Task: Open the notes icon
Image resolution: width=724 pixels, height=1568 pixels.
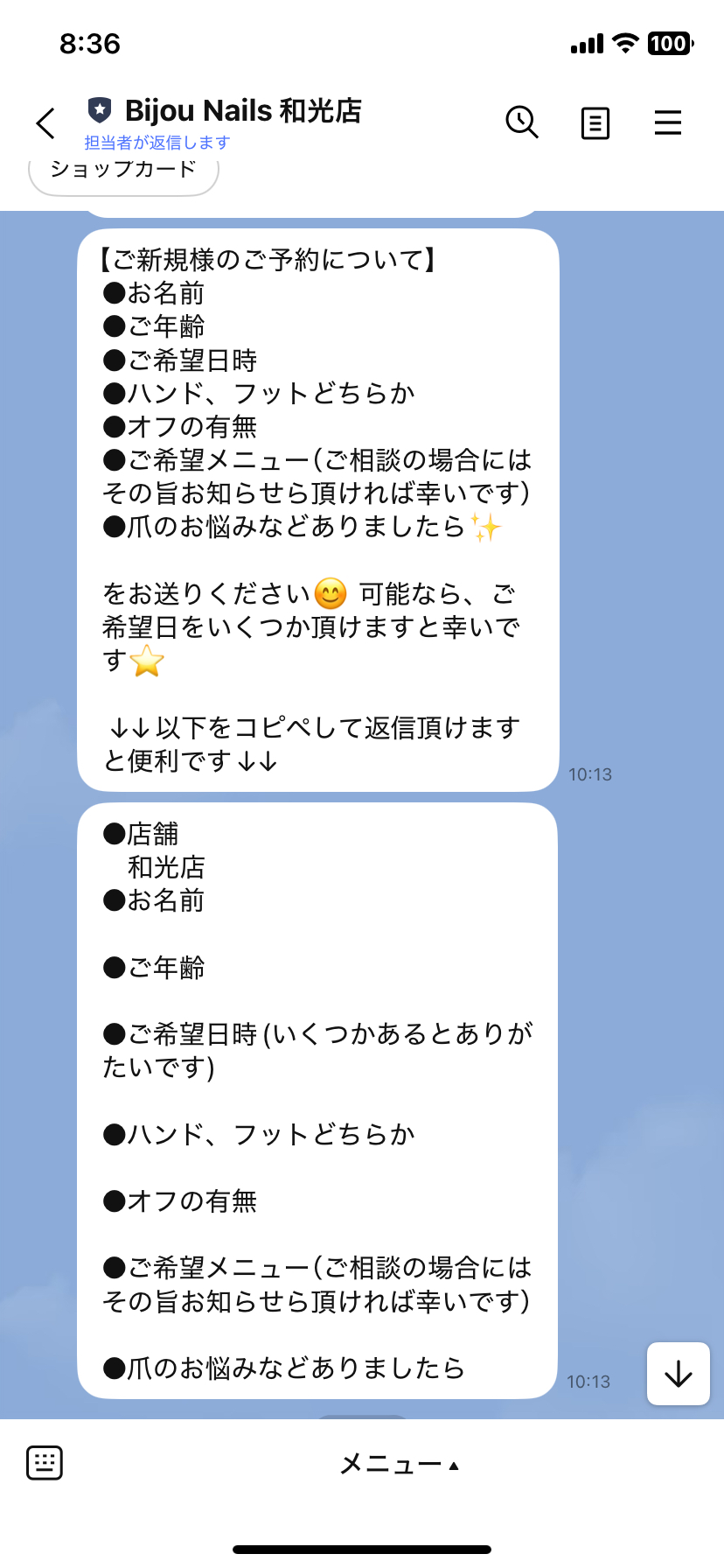Action: point(595,123)
